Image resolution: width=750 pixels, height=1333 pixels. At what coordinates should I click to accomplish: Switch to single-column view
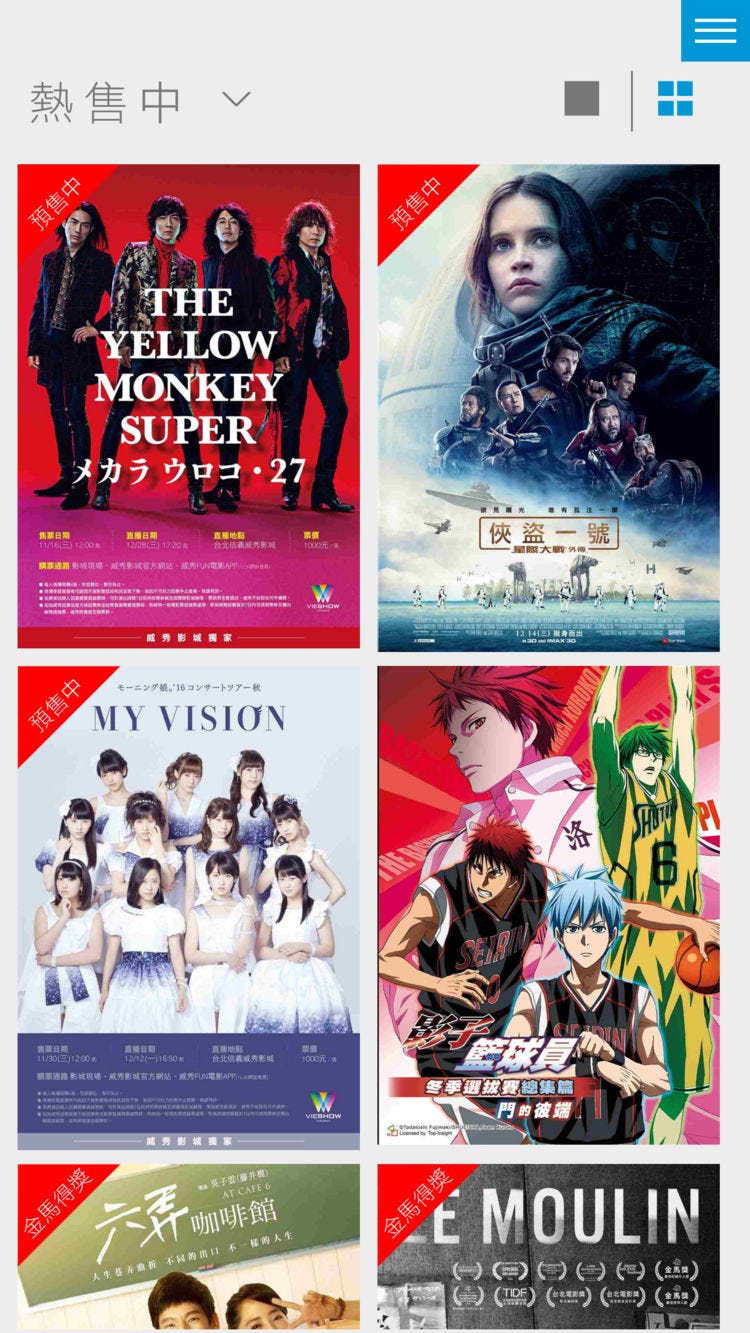click(582, 99)
